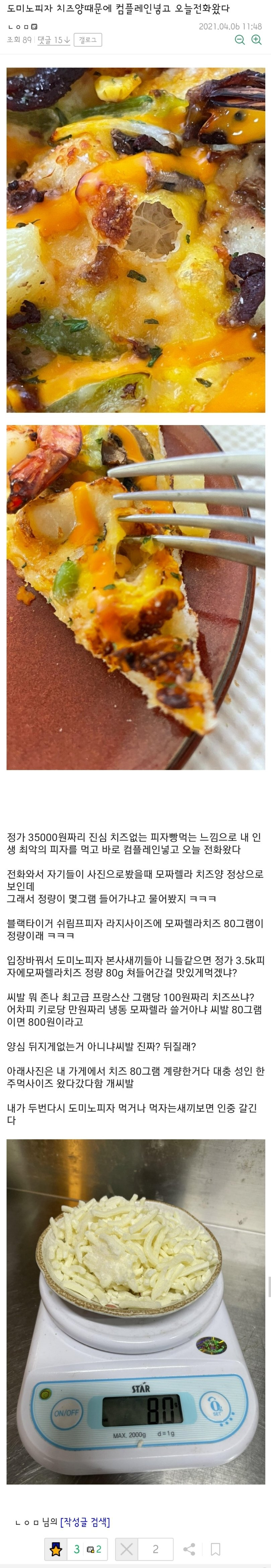Viewport: 271px width, 1568px height.
Task: Upvote the post with the star button
Action: [56, 1549]
